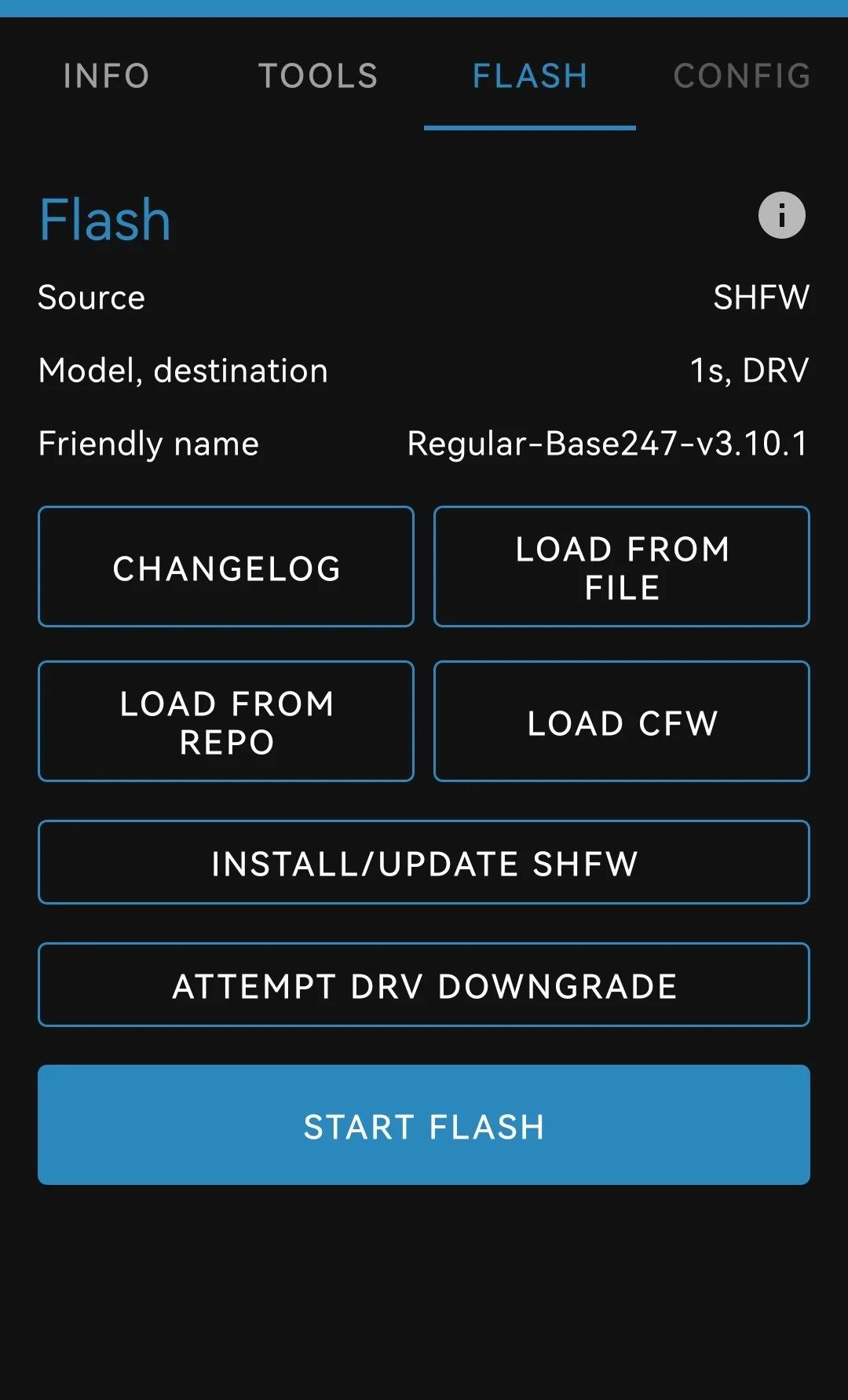Switch to the Tools tab
Screen dimensions: 848x1400
(318, 76)
